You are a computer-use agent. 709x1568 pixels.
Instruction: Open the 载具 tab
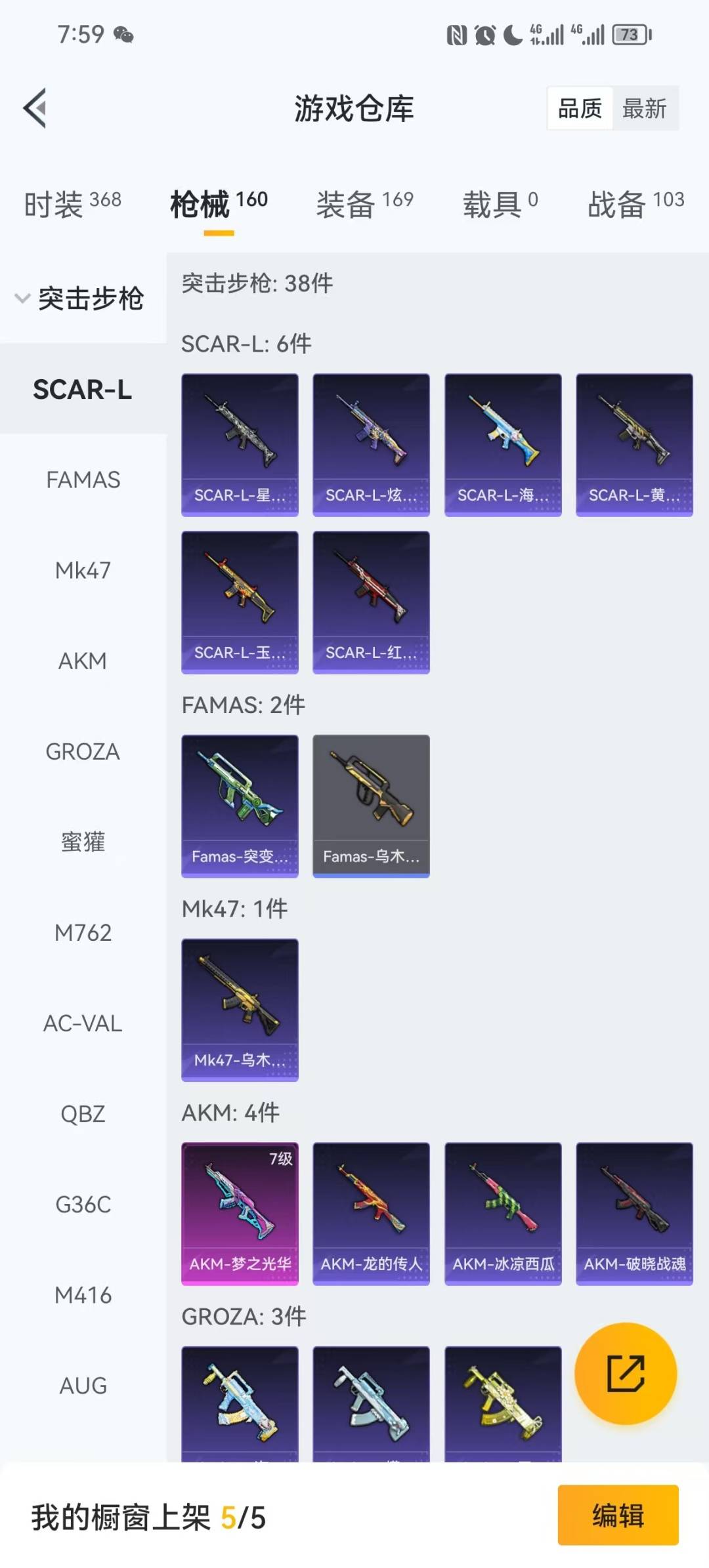coord(500,204)
